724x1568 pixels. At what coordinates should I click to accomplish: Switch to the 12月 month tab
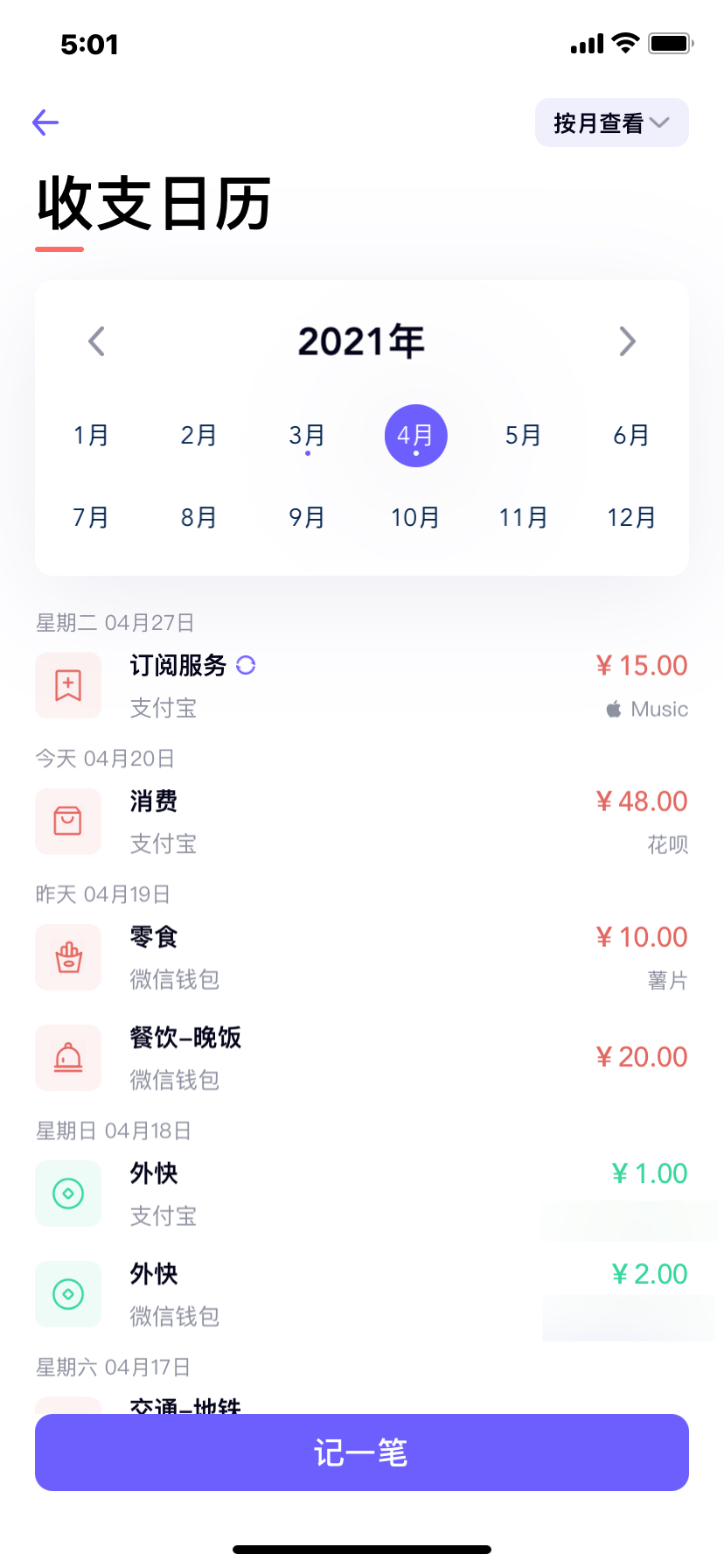point(631,517)
